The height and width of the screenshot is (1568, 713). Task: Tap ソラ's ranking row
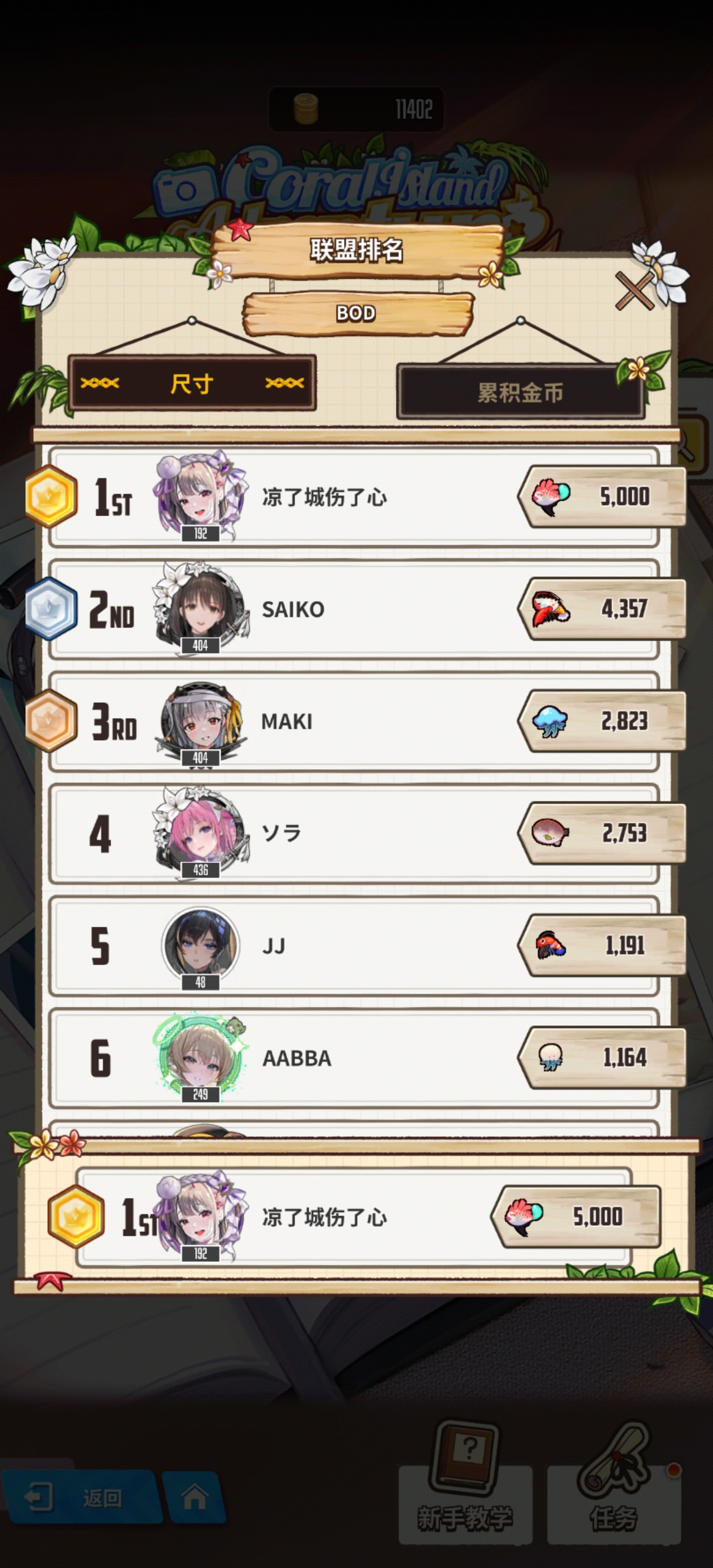point(353,833)
